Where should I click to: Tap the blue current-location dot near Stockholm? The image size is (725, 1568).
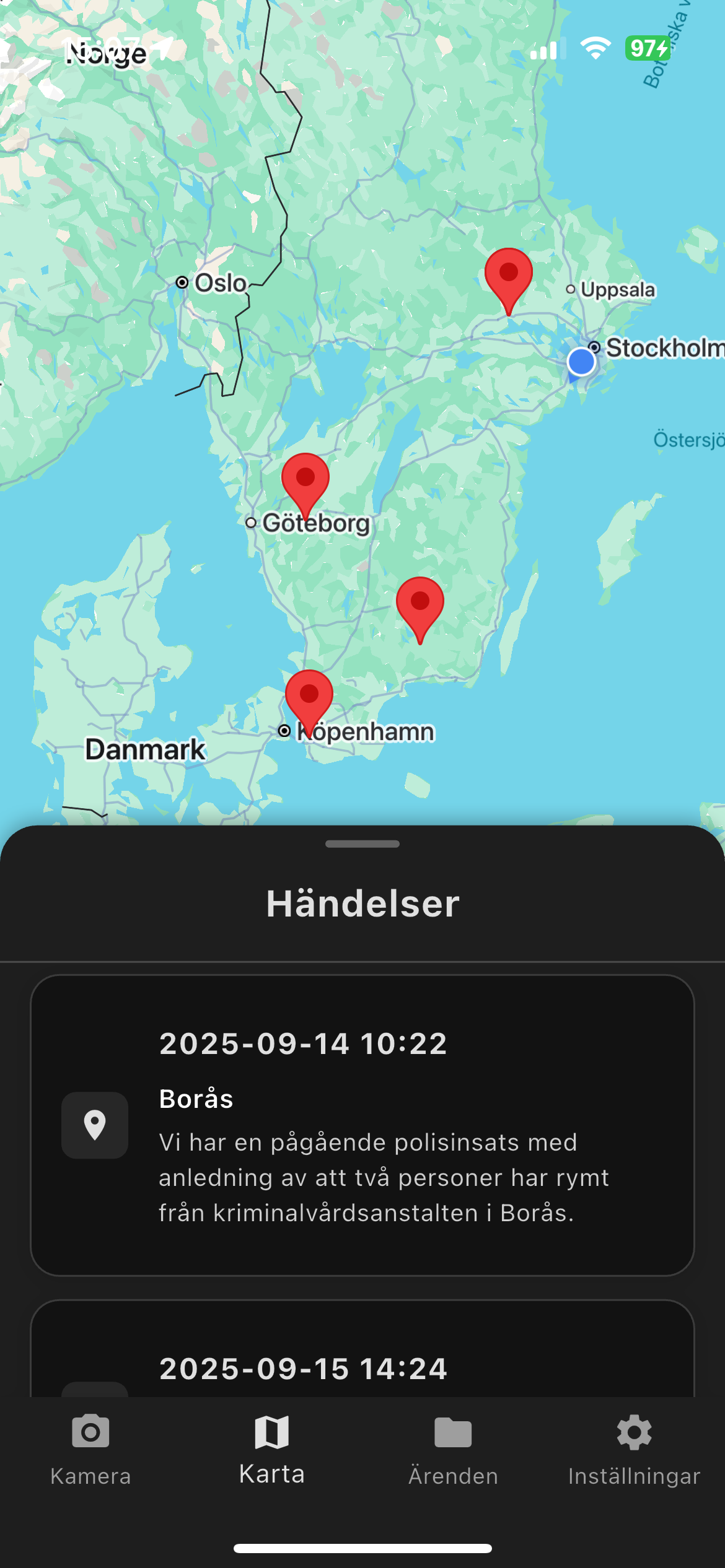click(581, 362)
